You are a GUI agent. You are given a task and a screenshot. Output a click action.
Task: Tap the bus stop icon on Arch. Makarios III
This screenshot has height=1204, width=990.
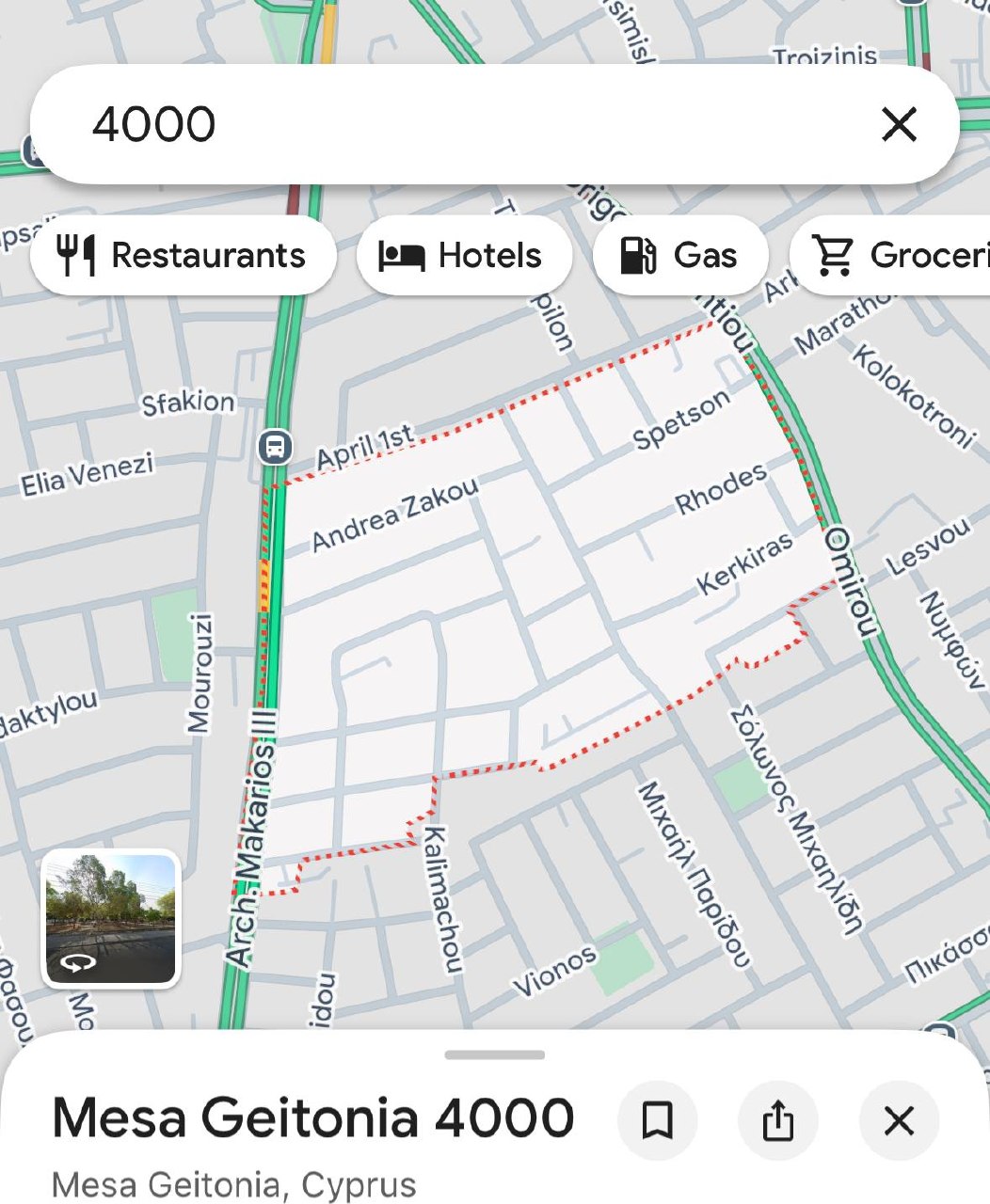[x=275, y=447]
